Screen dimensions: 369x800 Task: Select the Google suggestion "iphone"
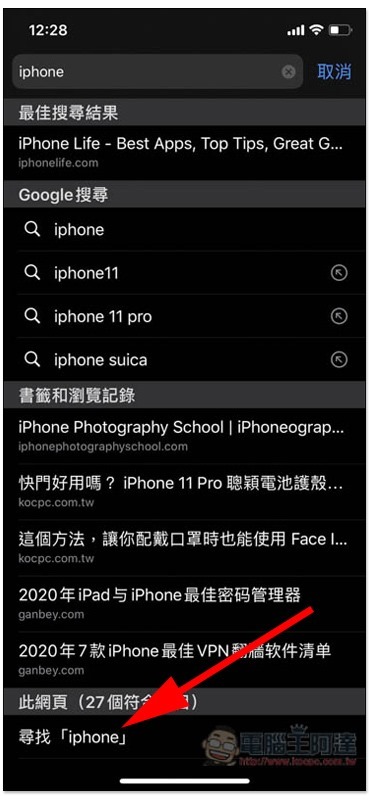(x=184, y=230)
